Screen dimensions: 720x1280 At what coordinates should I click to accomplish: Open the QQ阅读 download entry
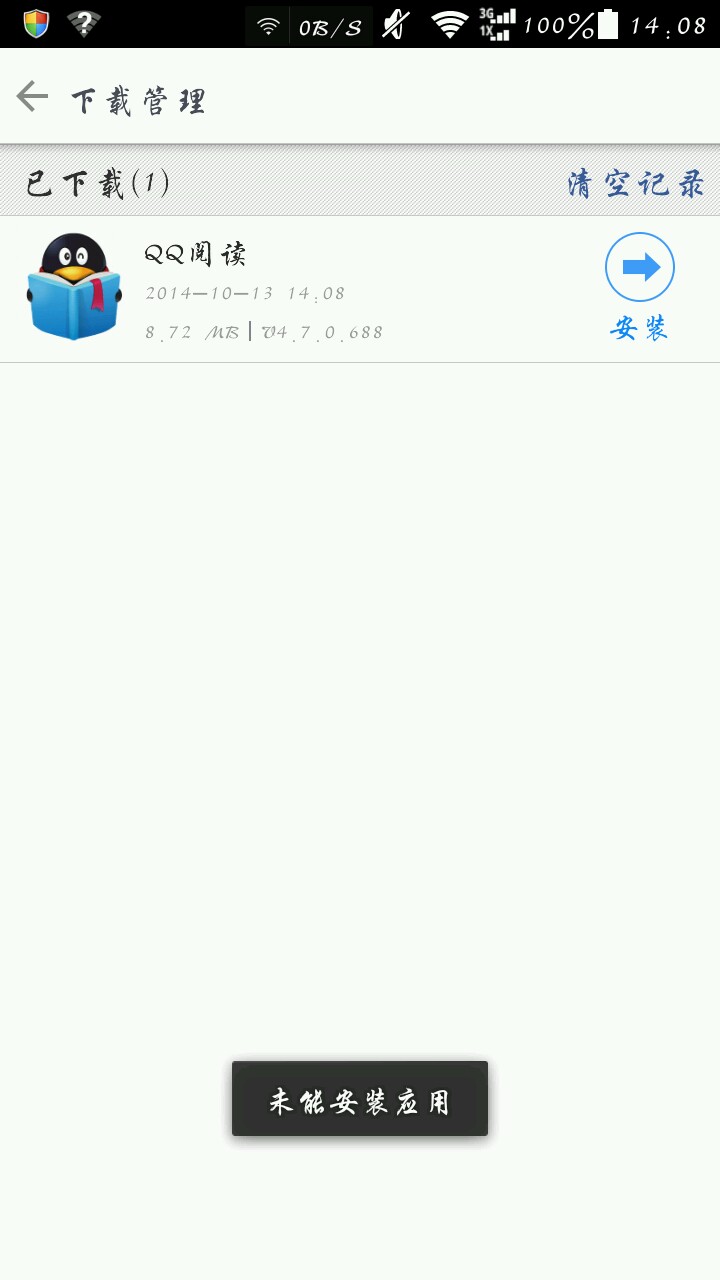(x=300, y=289)
